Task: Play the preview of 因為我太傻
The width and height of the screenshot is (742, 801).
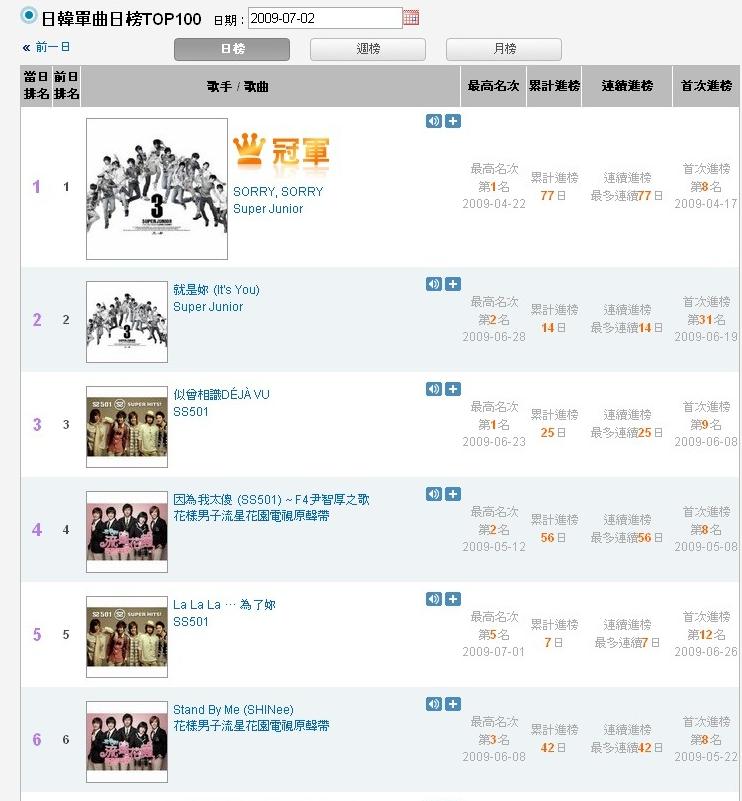Action: coord(433,494)
